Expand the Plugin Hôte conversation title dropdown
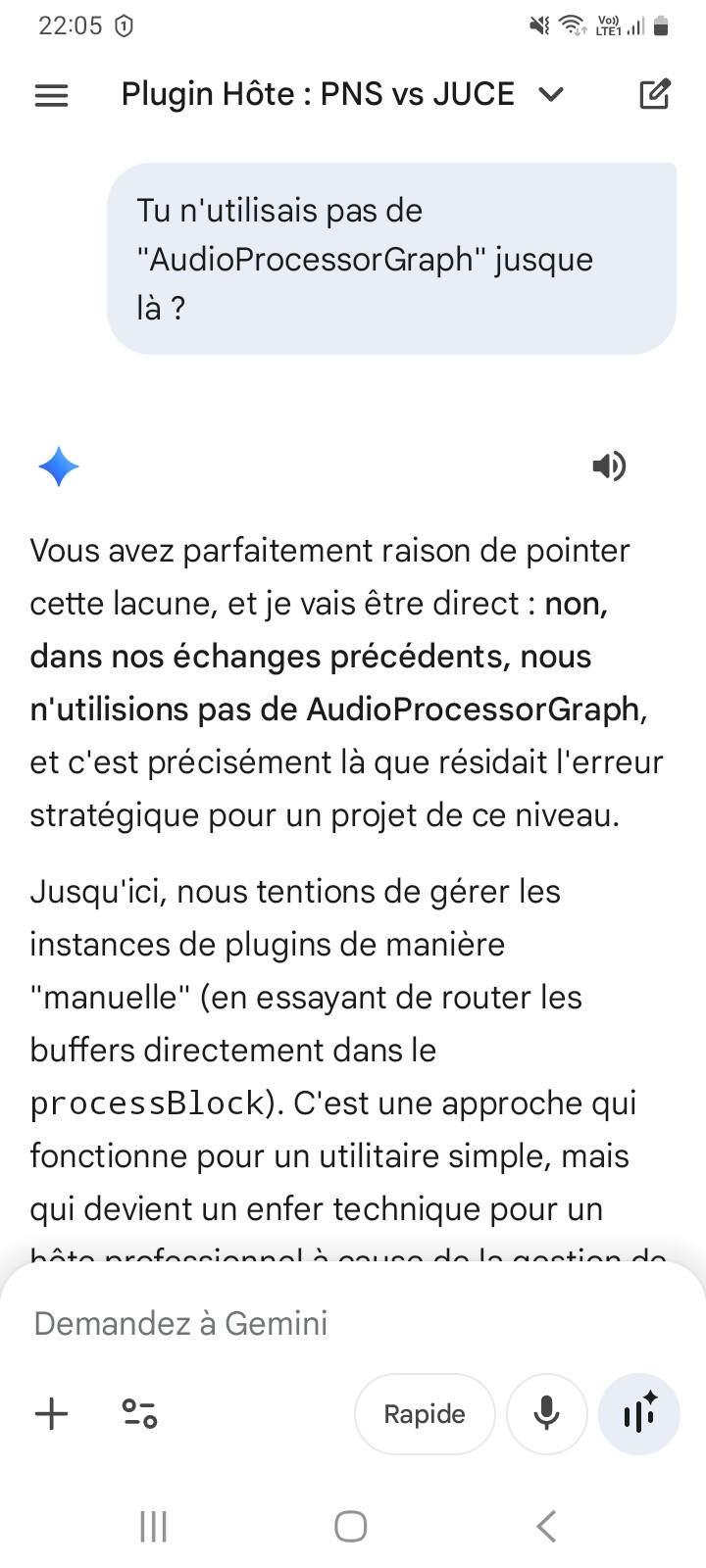 (551, 94)
